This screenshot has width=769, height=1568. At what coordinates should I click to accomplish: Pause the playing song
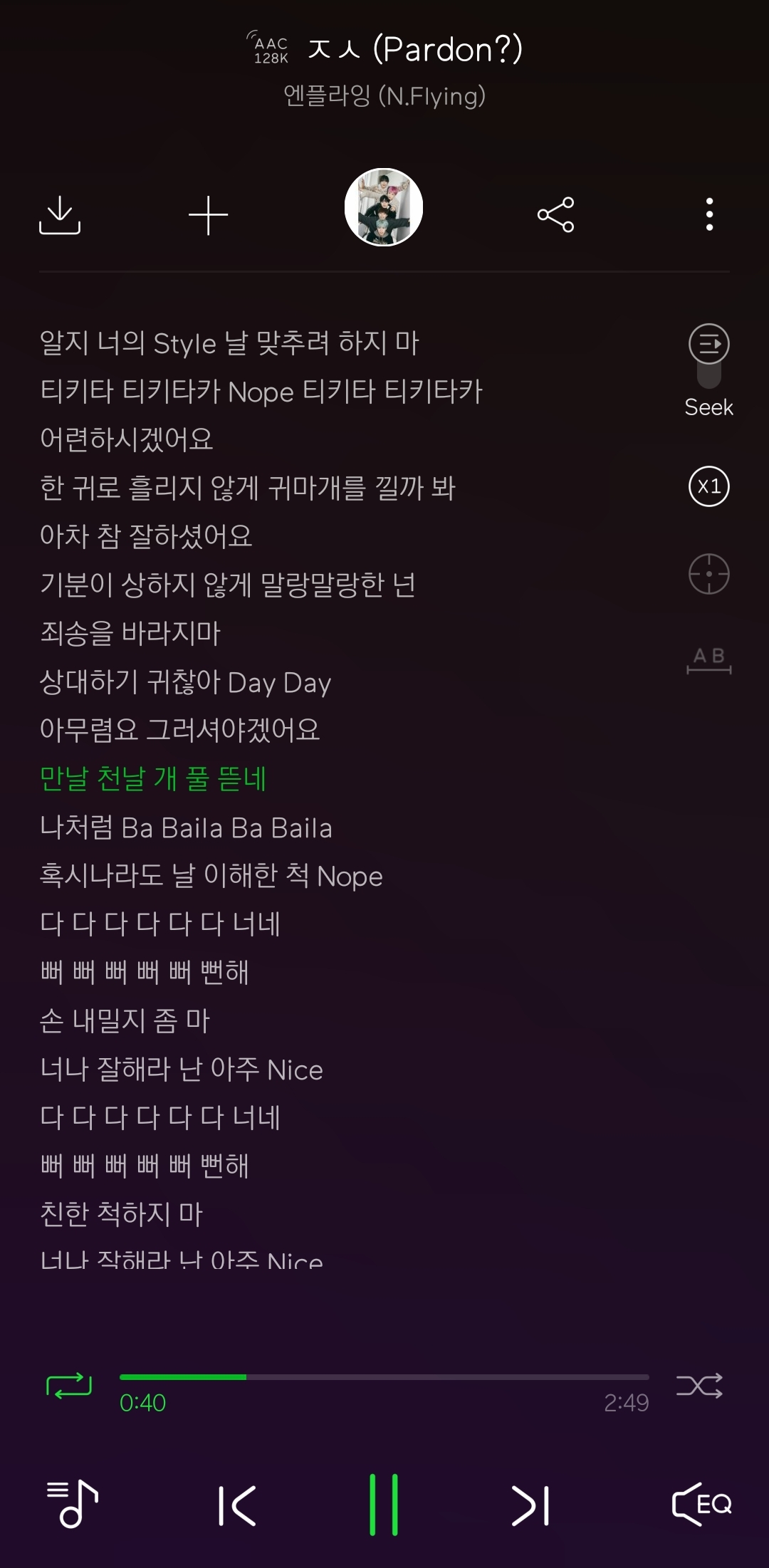[384, 1505]
